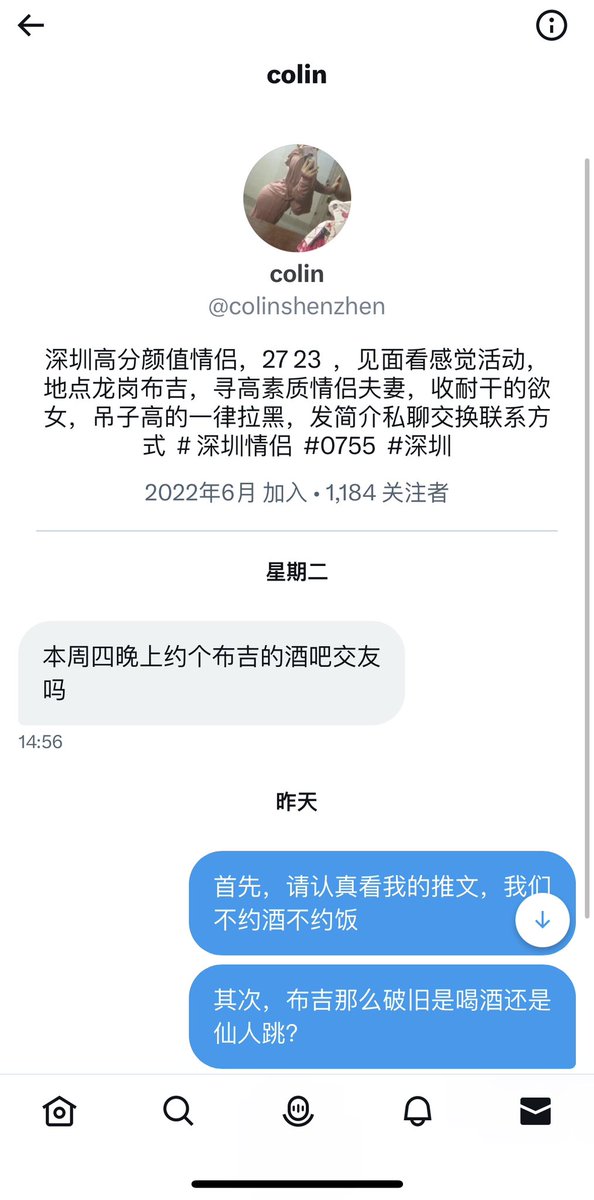Open the Spaces microphone tab

point(297,1111)
